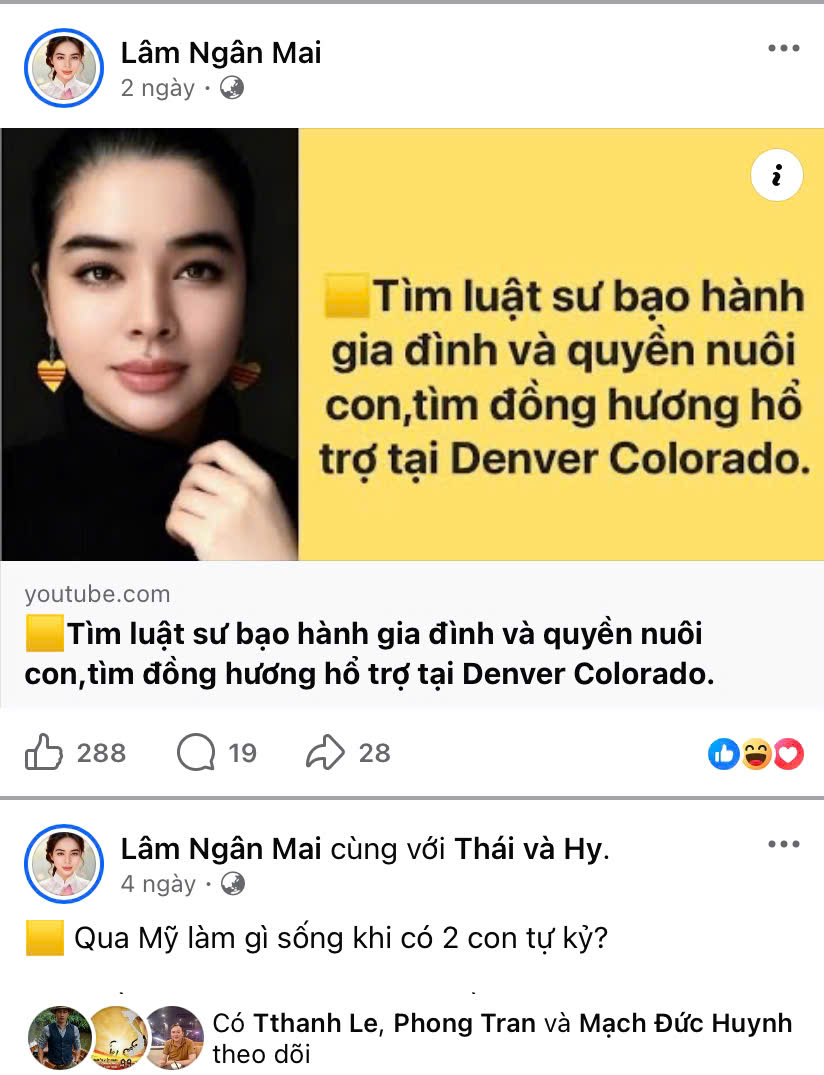
Task: Tap the info icon on the video preview
Action: tap(775, 177)
